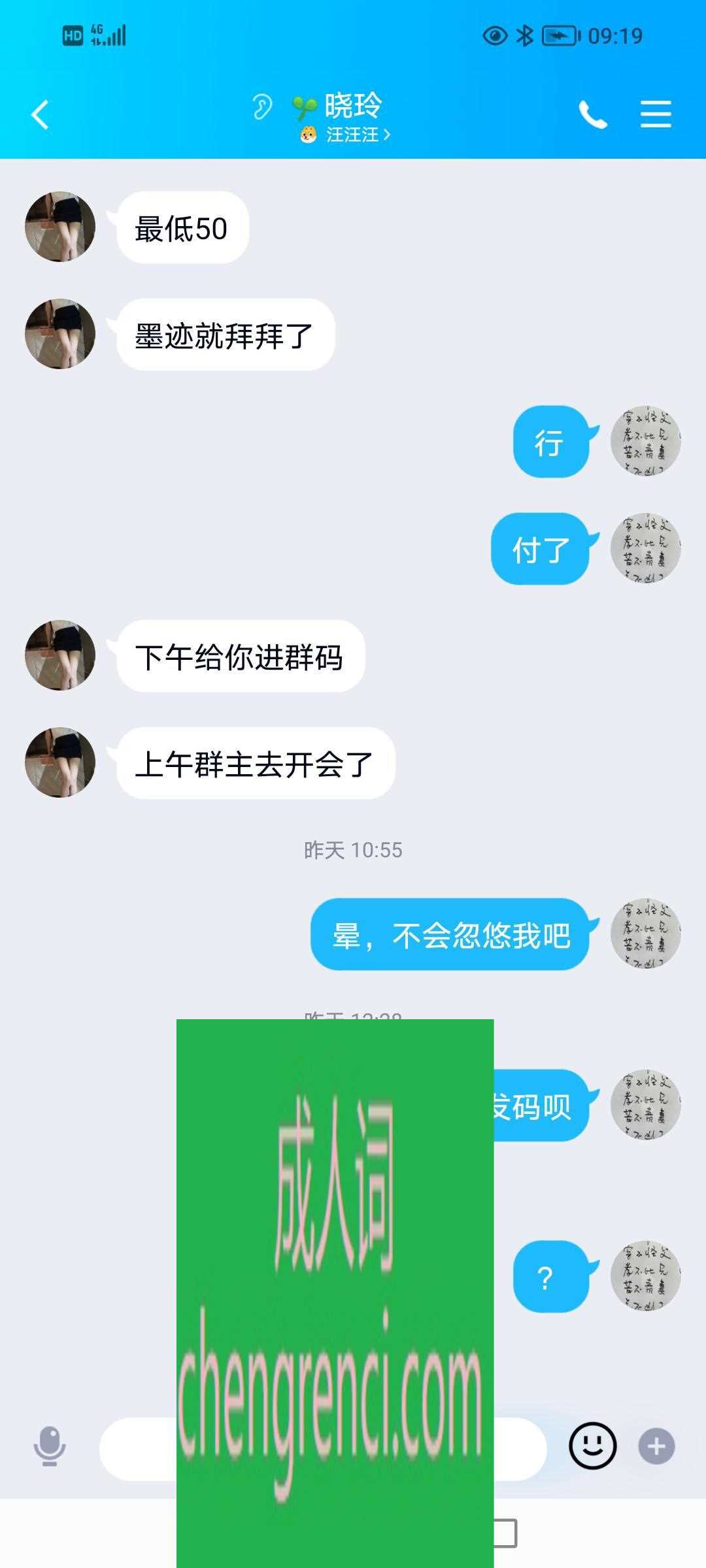
Task: Tap the ear receiver mode icon
Action: coord(262,106)
